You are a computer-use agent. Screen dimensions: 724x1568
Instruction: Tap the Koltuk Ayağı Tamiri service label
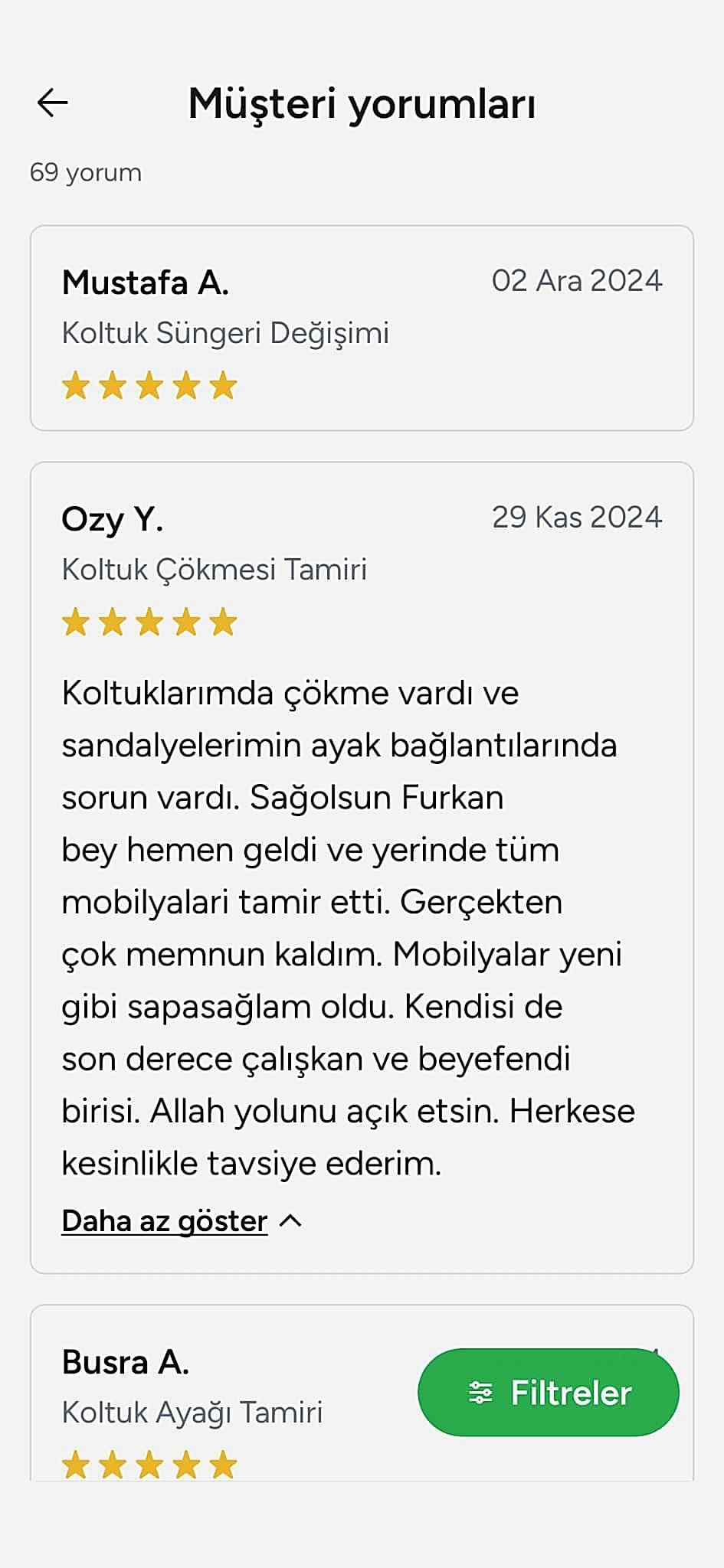click(192, 1413)
